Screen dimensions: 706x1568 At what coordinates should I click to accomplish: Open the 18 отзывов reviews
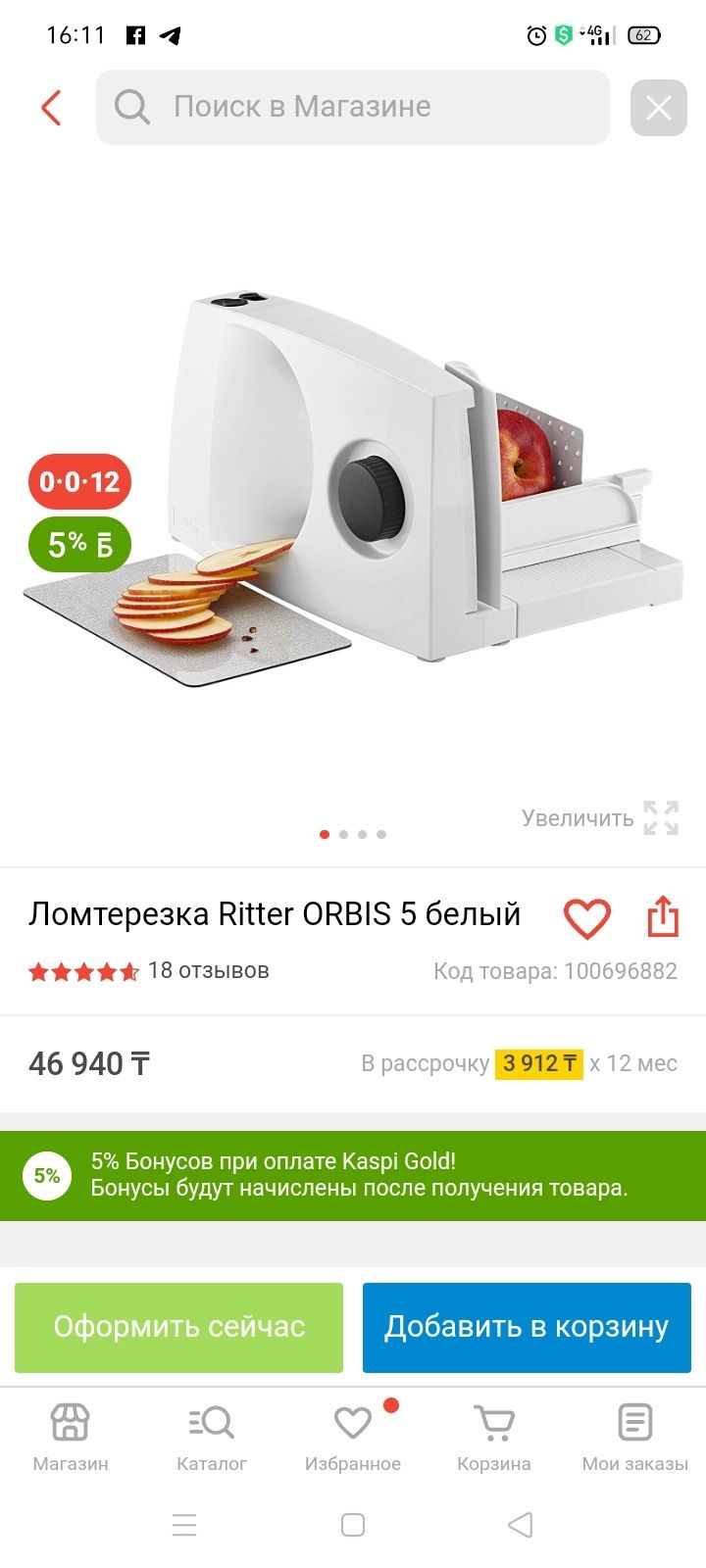[208, 970]
